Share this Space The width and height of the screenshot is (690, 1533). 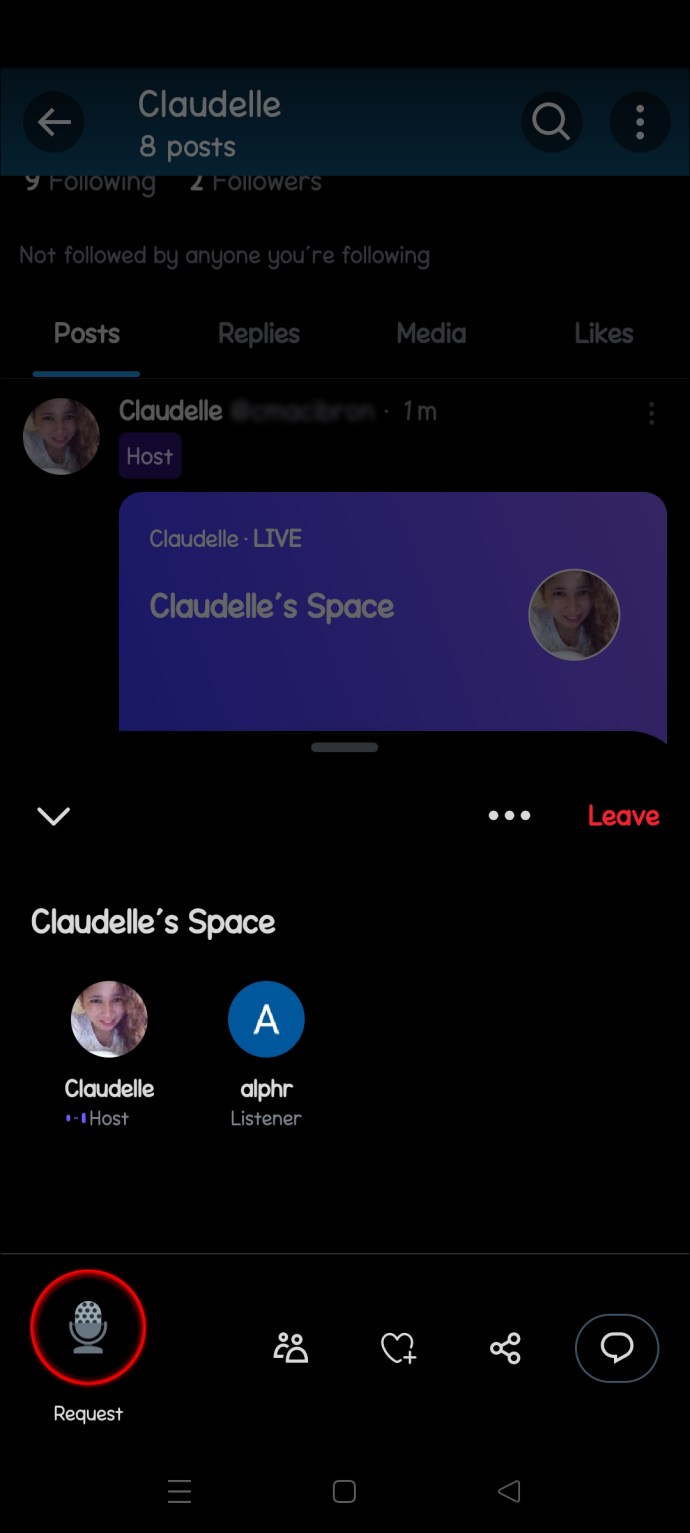(505, 1348)
